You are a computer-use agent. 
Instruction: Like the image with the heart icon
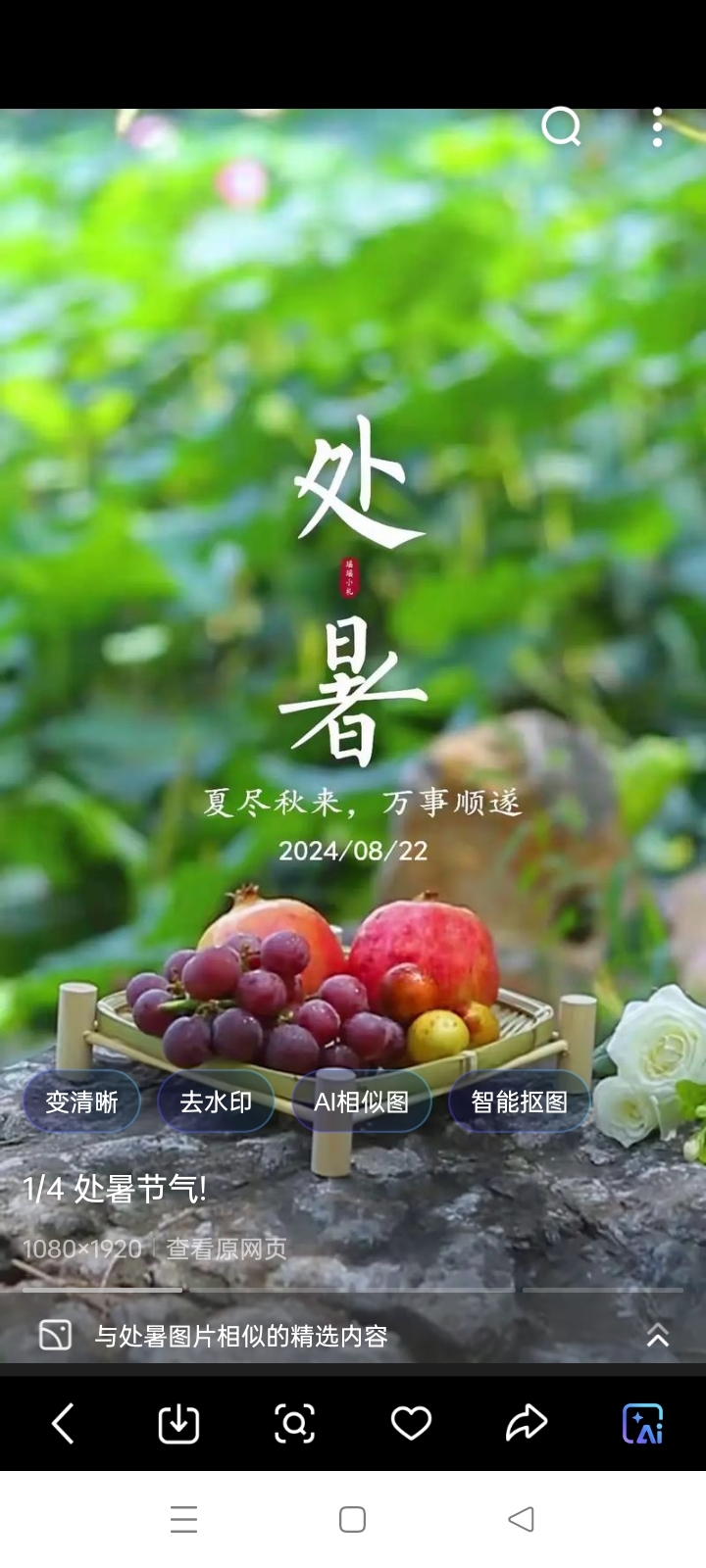(x=411, y=1423)
